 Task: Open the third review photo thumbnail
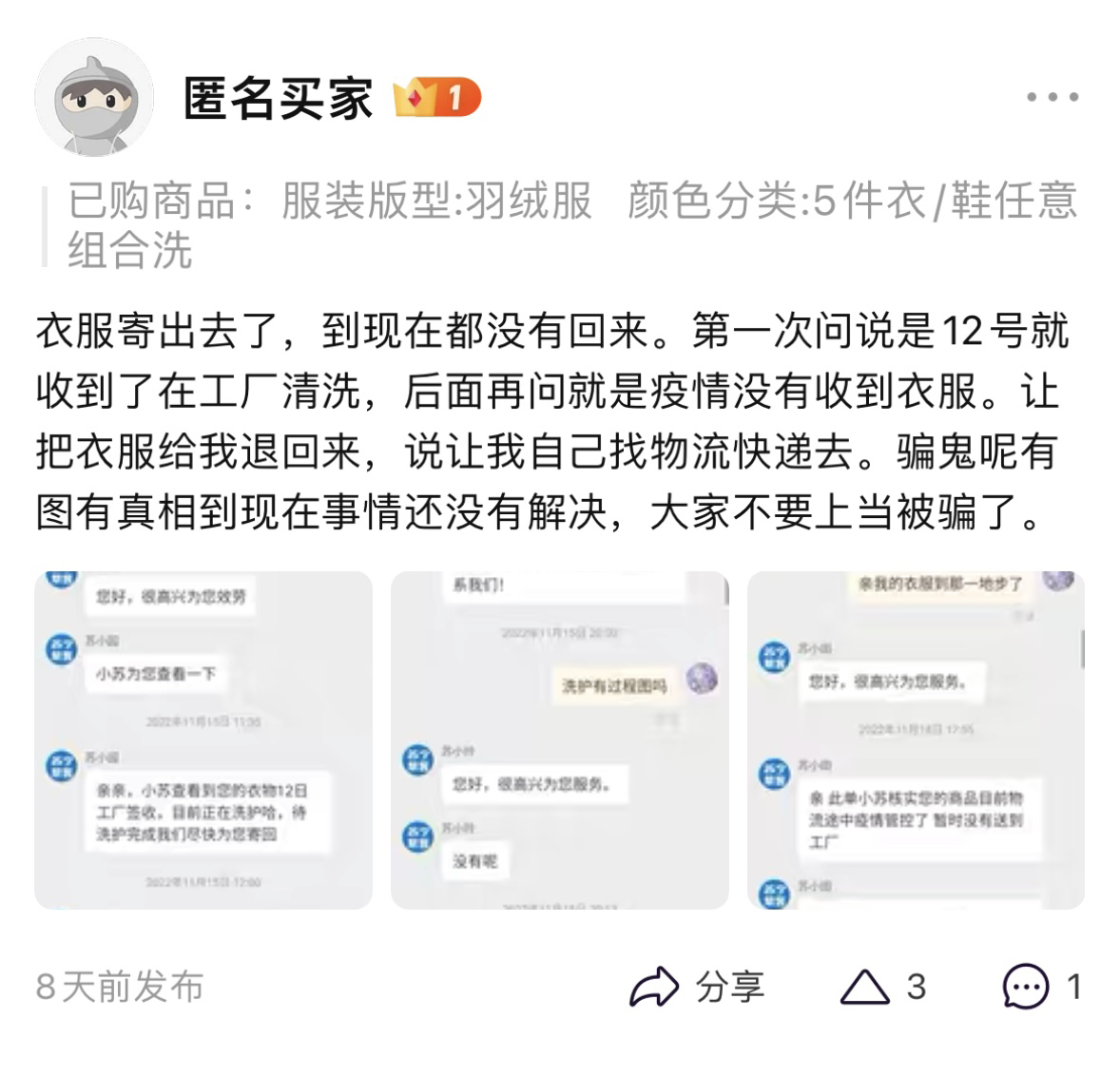[x=916, y=740]
